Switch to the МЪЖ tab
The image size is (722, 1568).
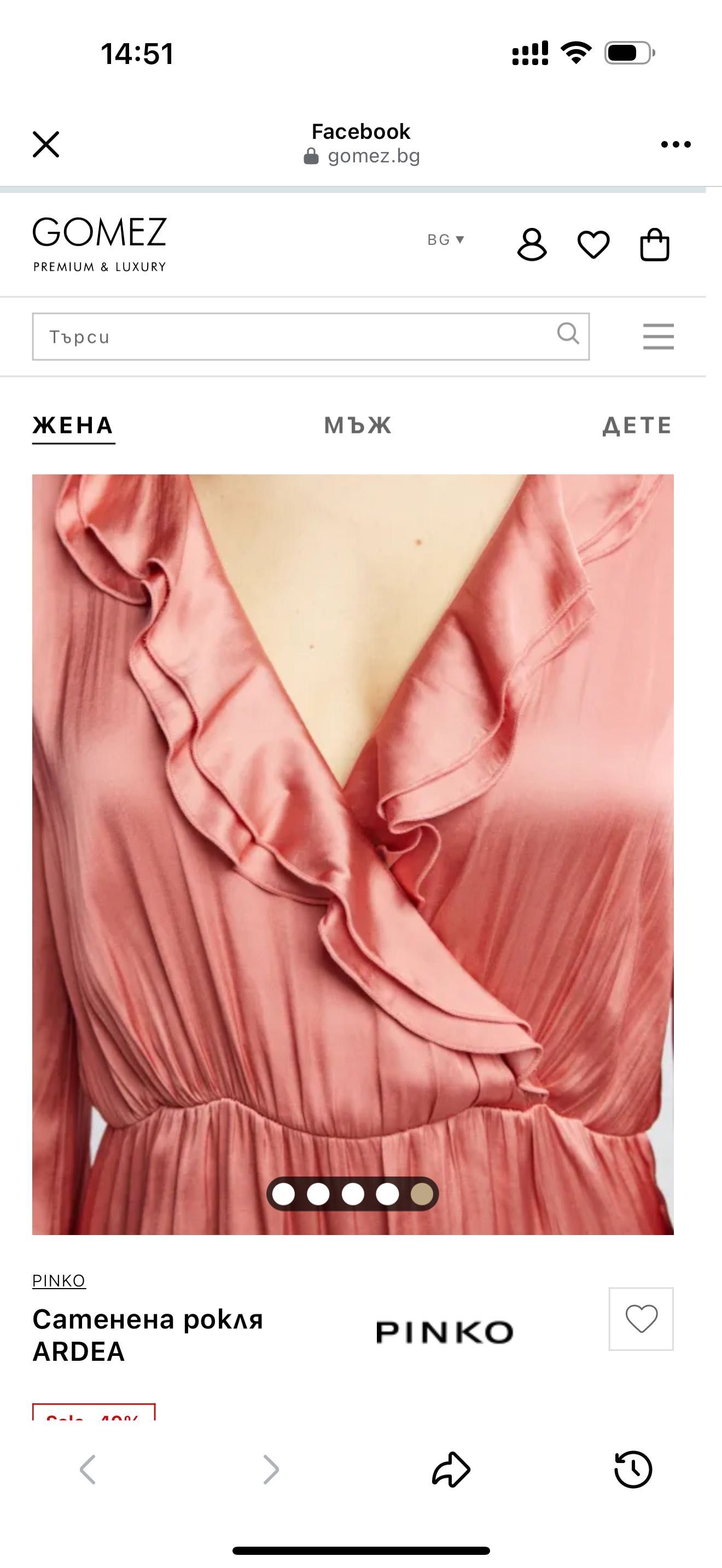coord(358,425)
